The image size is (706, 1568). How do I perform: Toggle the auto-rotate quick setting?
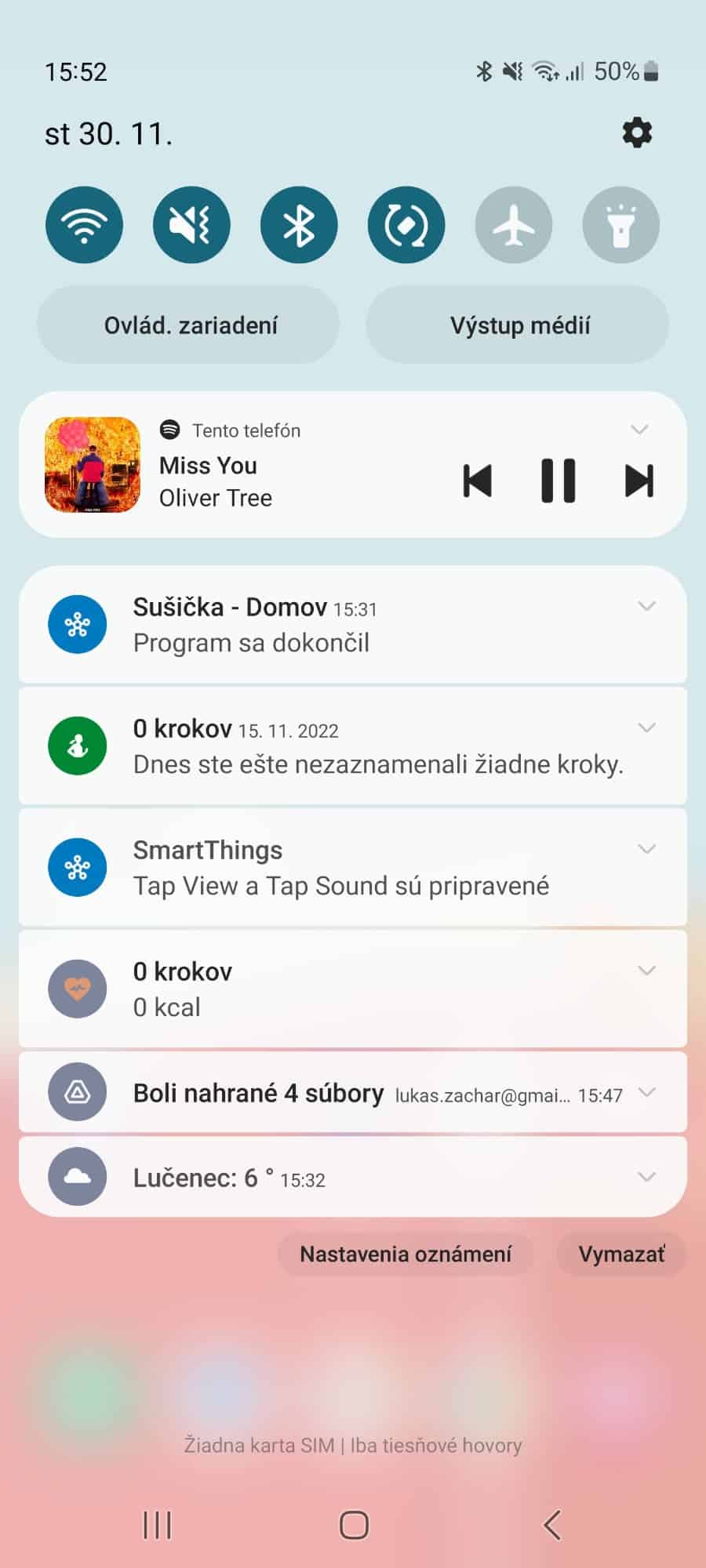(406, 225)
